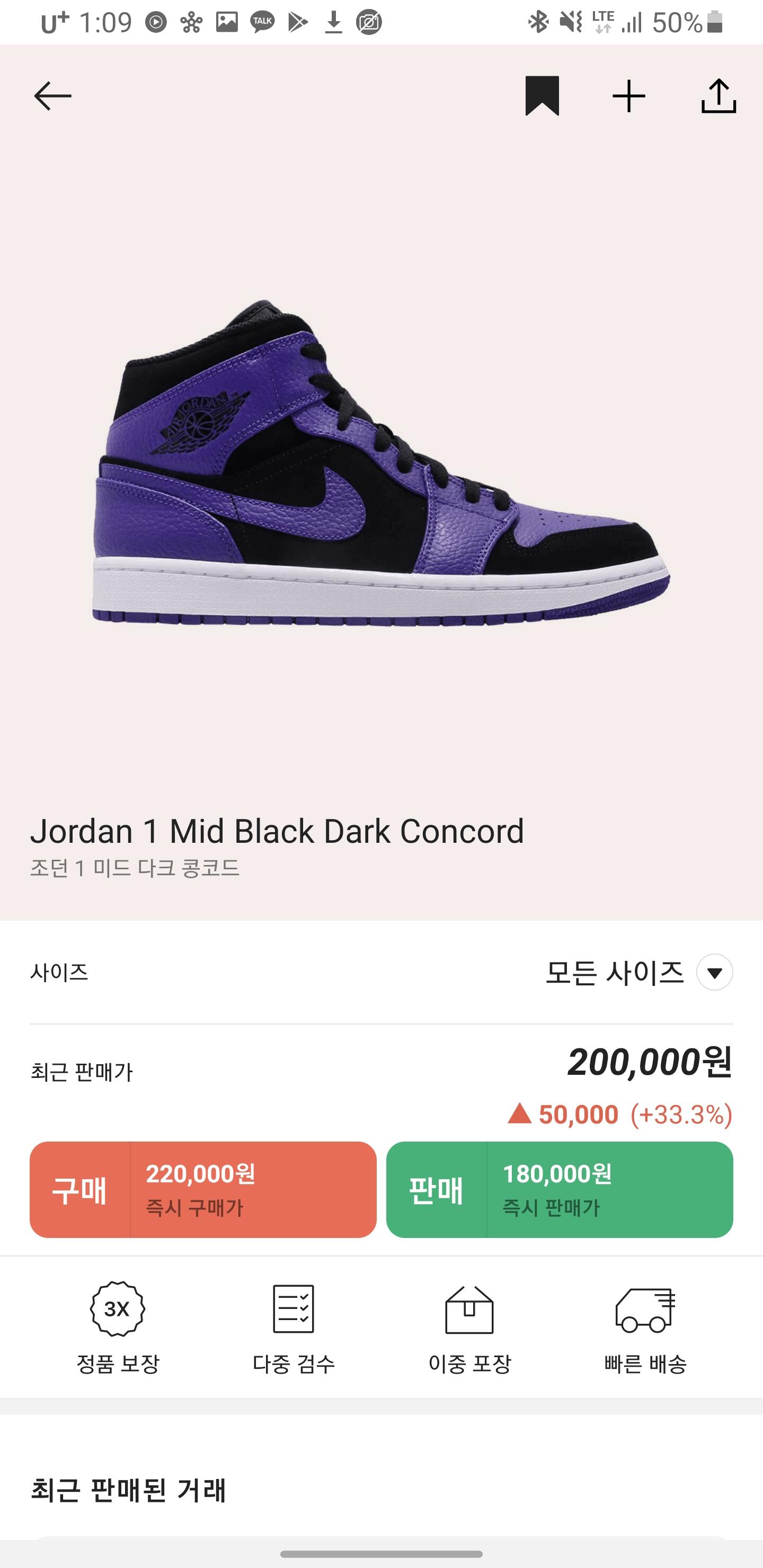View the Jordan 1 Mid product image
The width and height of the screenshot is (763, 1568).
(381, 462)
